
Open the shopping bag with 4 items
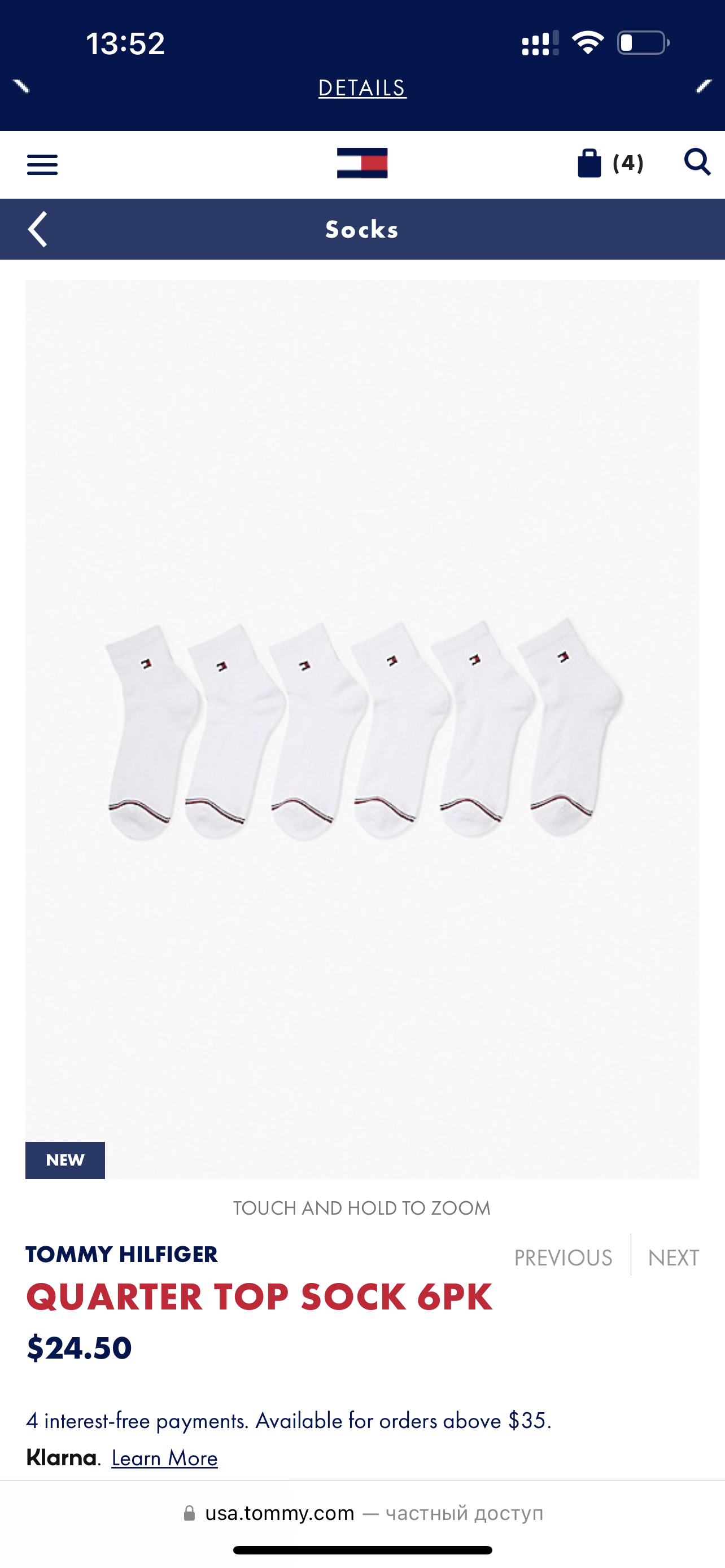pos(610,163)
